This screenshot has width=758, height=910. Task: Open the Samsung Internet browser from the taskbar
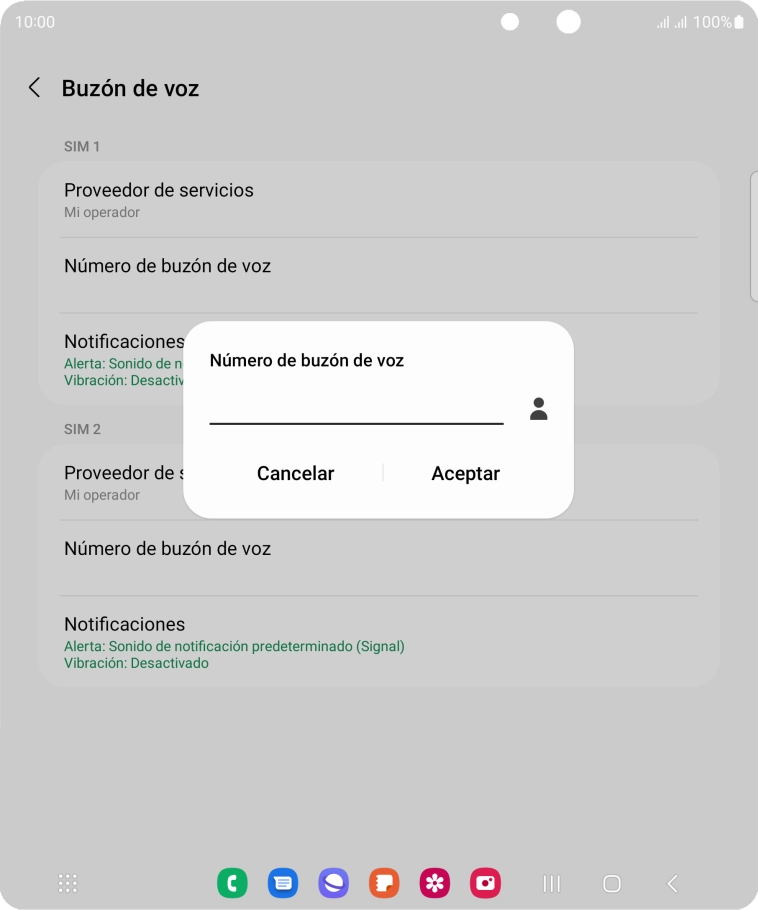coord(333,883)
